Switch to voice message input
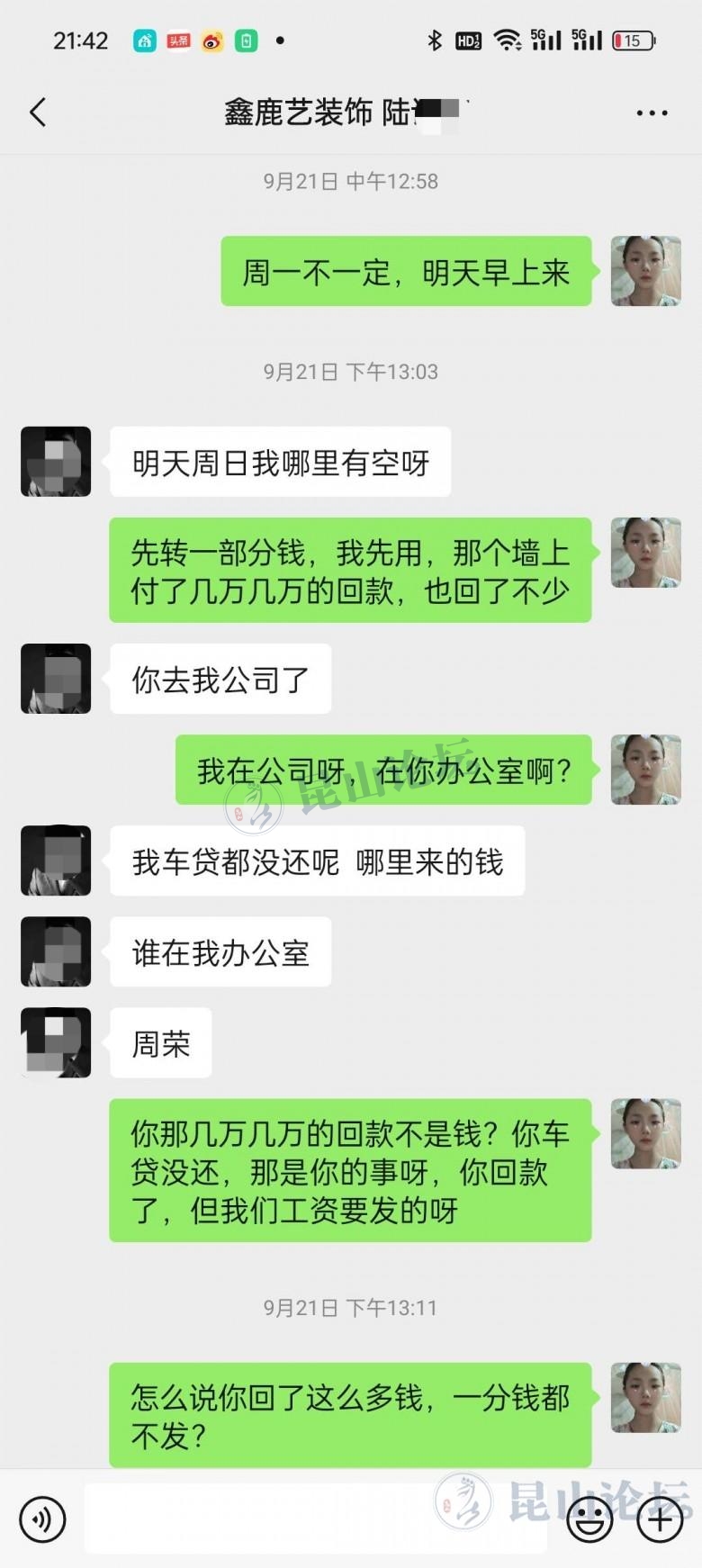 42,1520
